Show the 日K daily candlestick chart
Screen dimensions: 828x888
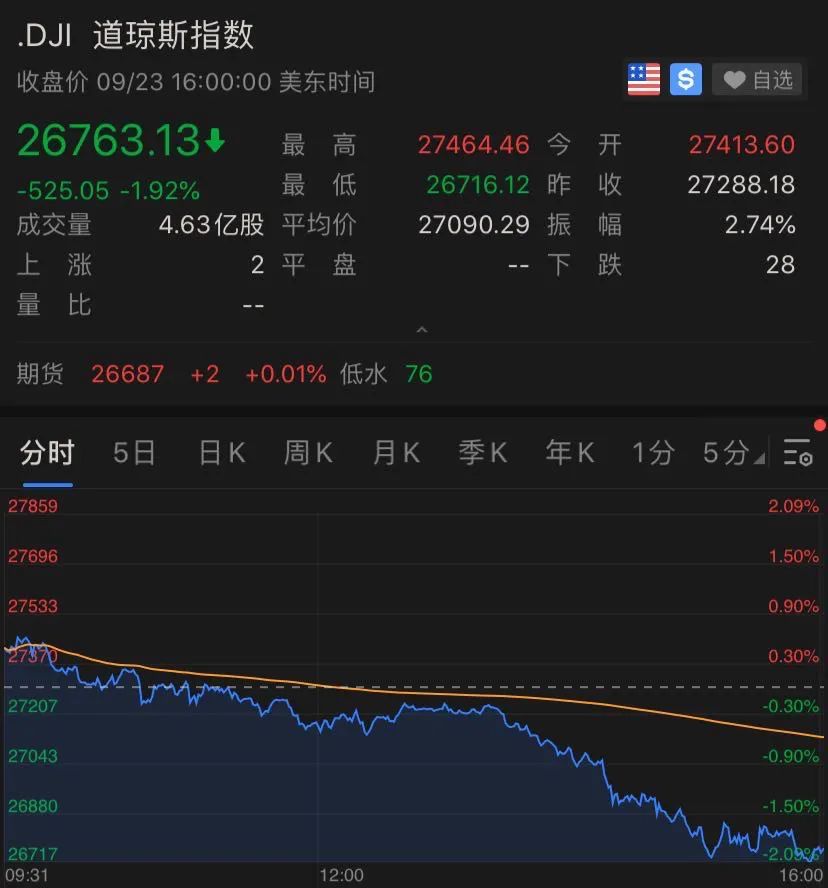coord(221,453)
